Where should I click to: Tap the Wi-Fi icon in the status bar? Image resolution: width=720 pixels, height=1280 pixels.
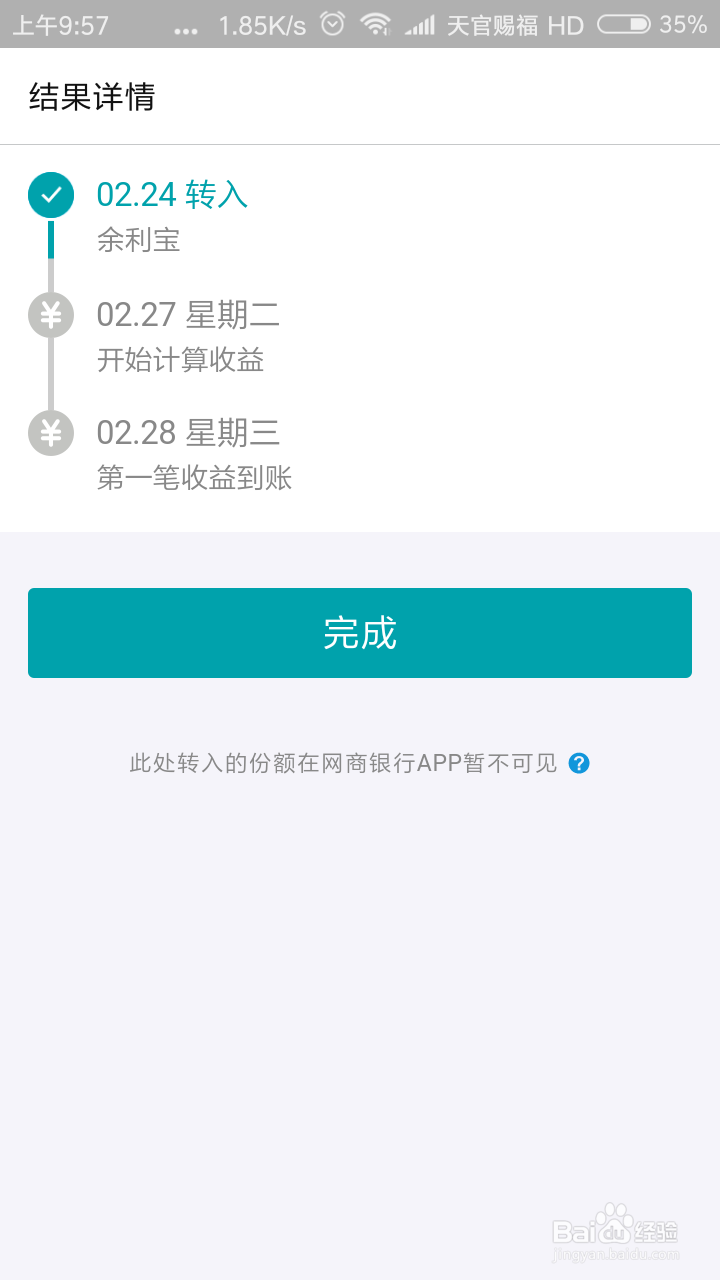[376, 25]
